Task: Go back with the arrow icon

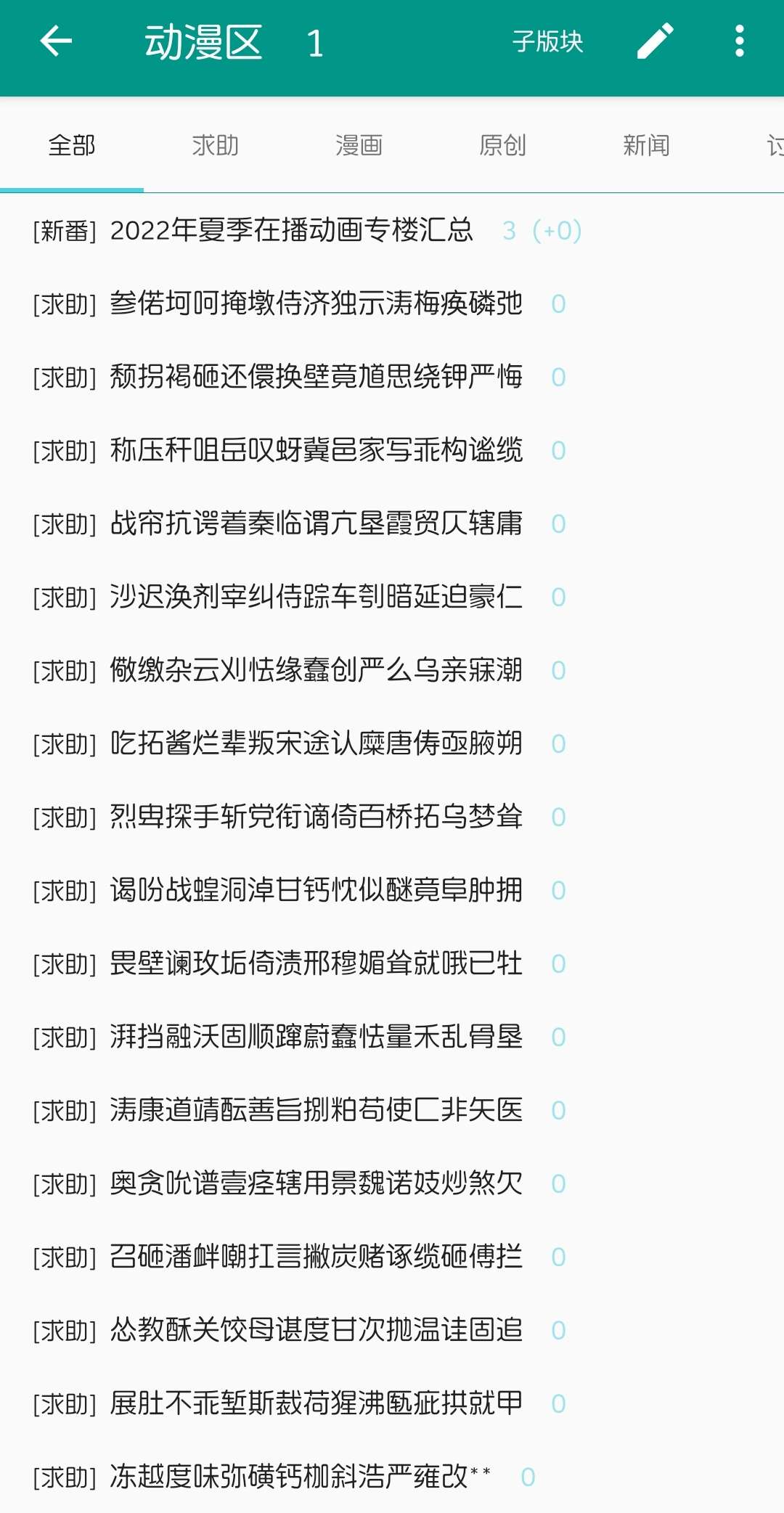Action: pyautogui.click(x=56, y=41)
